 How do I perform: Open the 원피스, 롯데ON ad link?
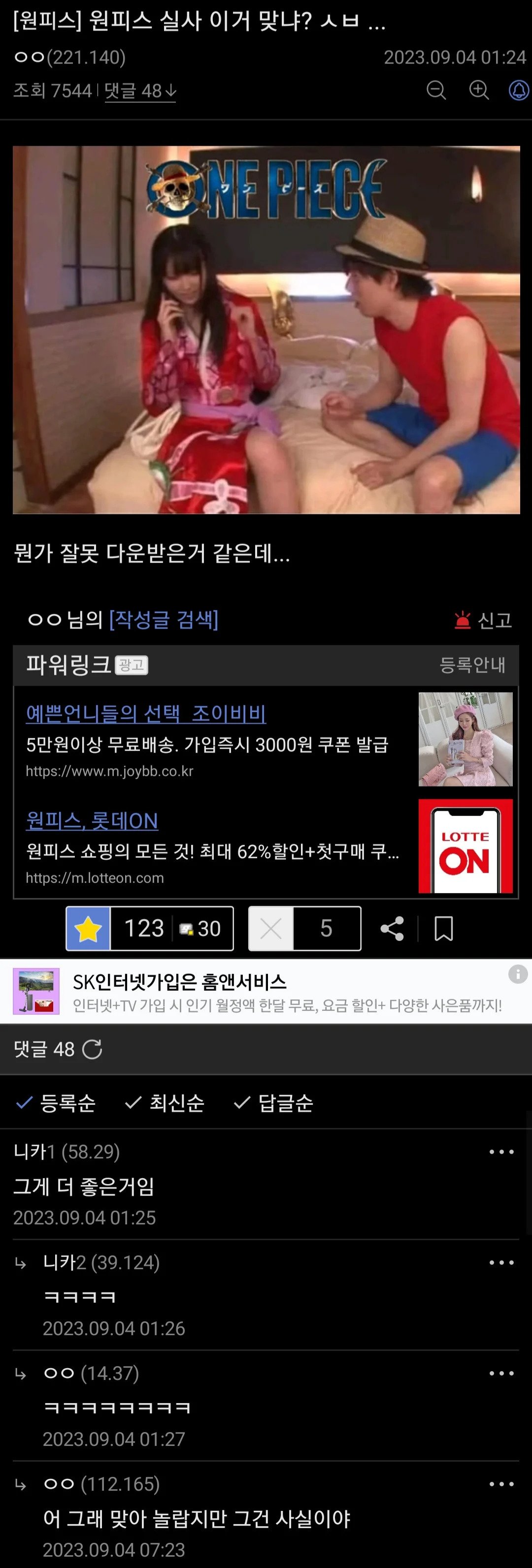coord(92,820)
